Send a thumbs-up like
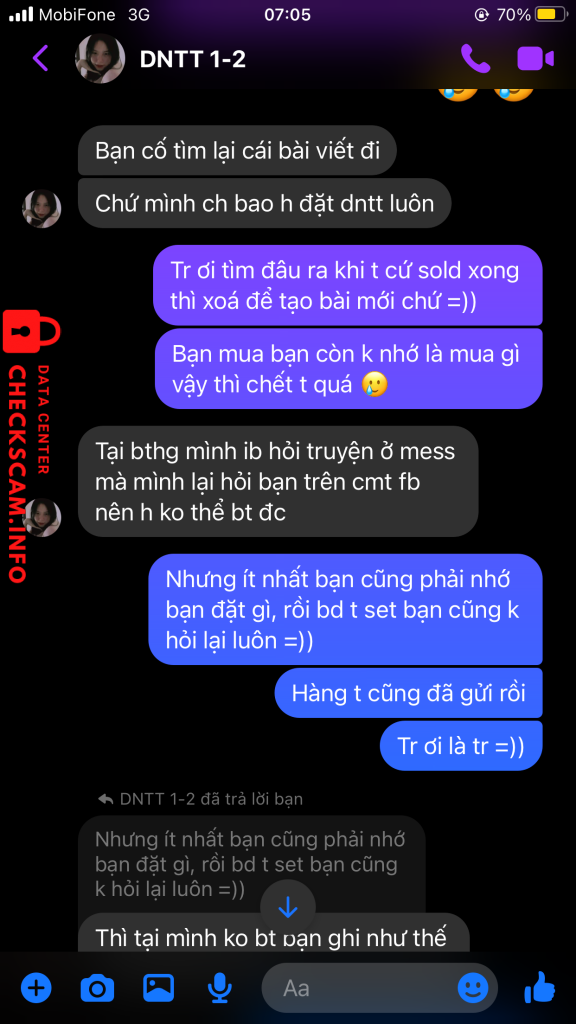576x1024 pixels. pyautogui.click(x=539, y=986)
